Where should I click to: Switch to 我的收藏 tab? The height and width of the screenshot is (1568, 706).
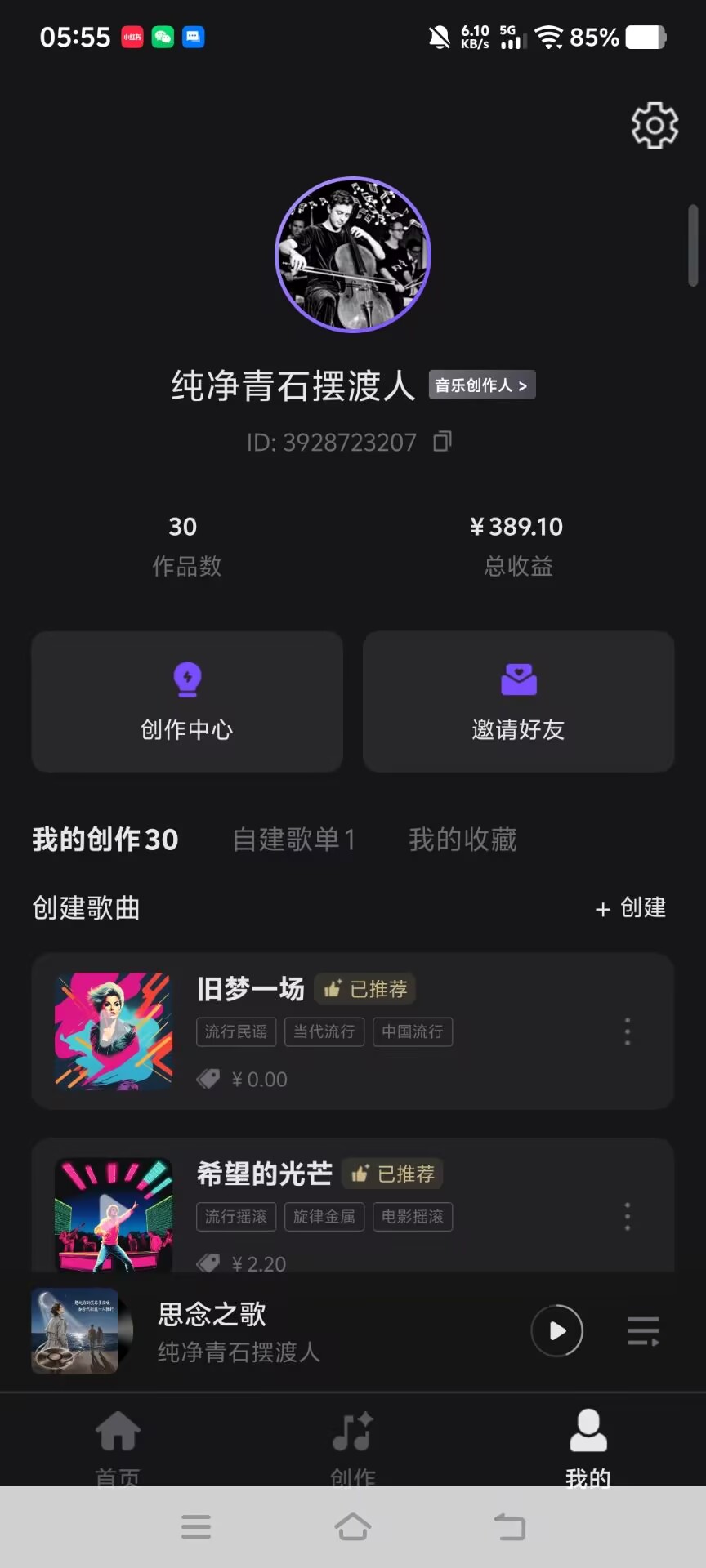pos(462,840)
